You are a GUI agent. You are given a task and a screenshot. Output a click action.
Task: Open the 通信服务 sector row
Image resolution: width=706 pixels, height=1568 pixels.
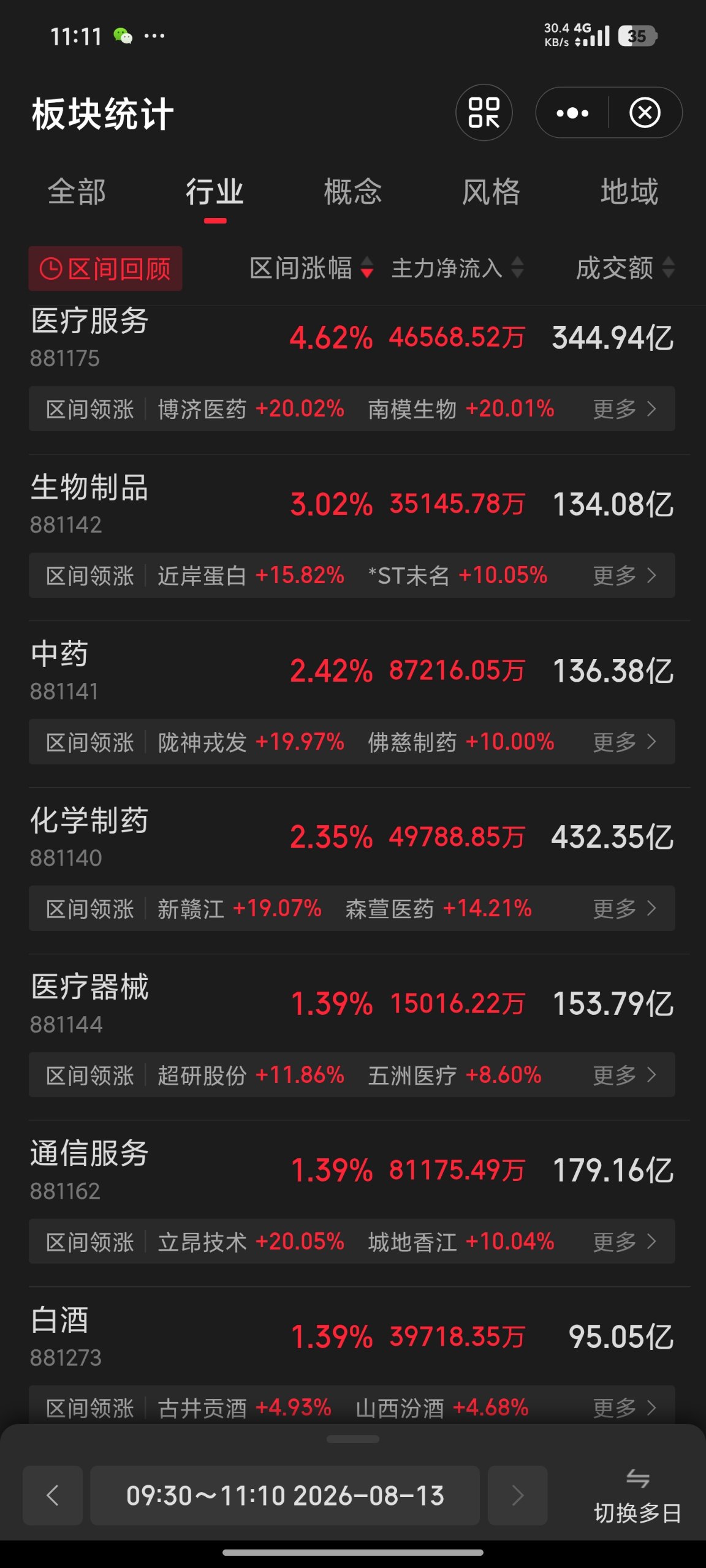point(352,1170)
